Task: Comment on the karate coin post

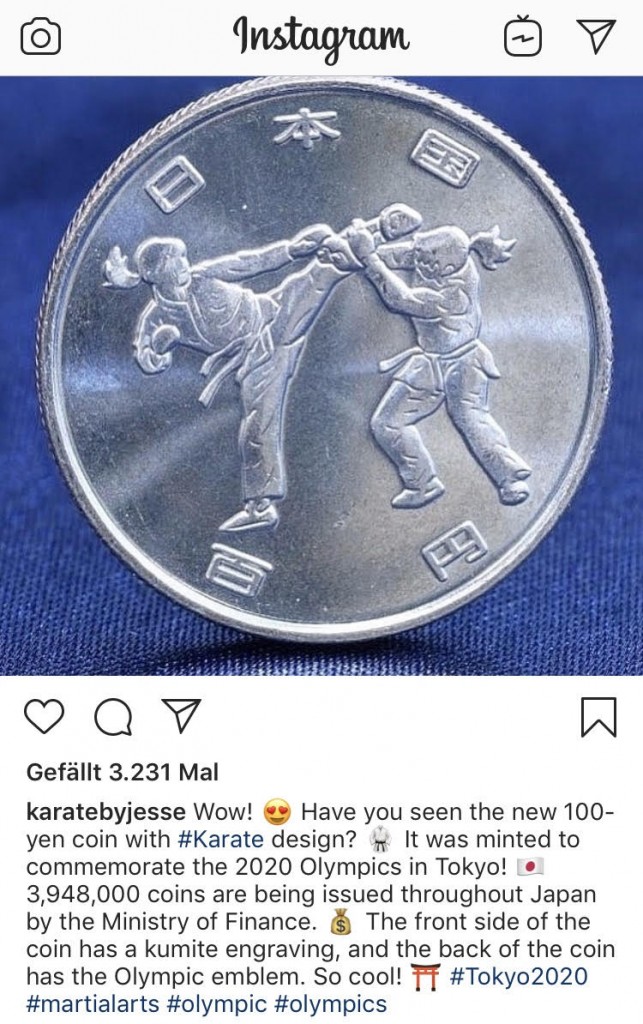Action: coord(113,716)
